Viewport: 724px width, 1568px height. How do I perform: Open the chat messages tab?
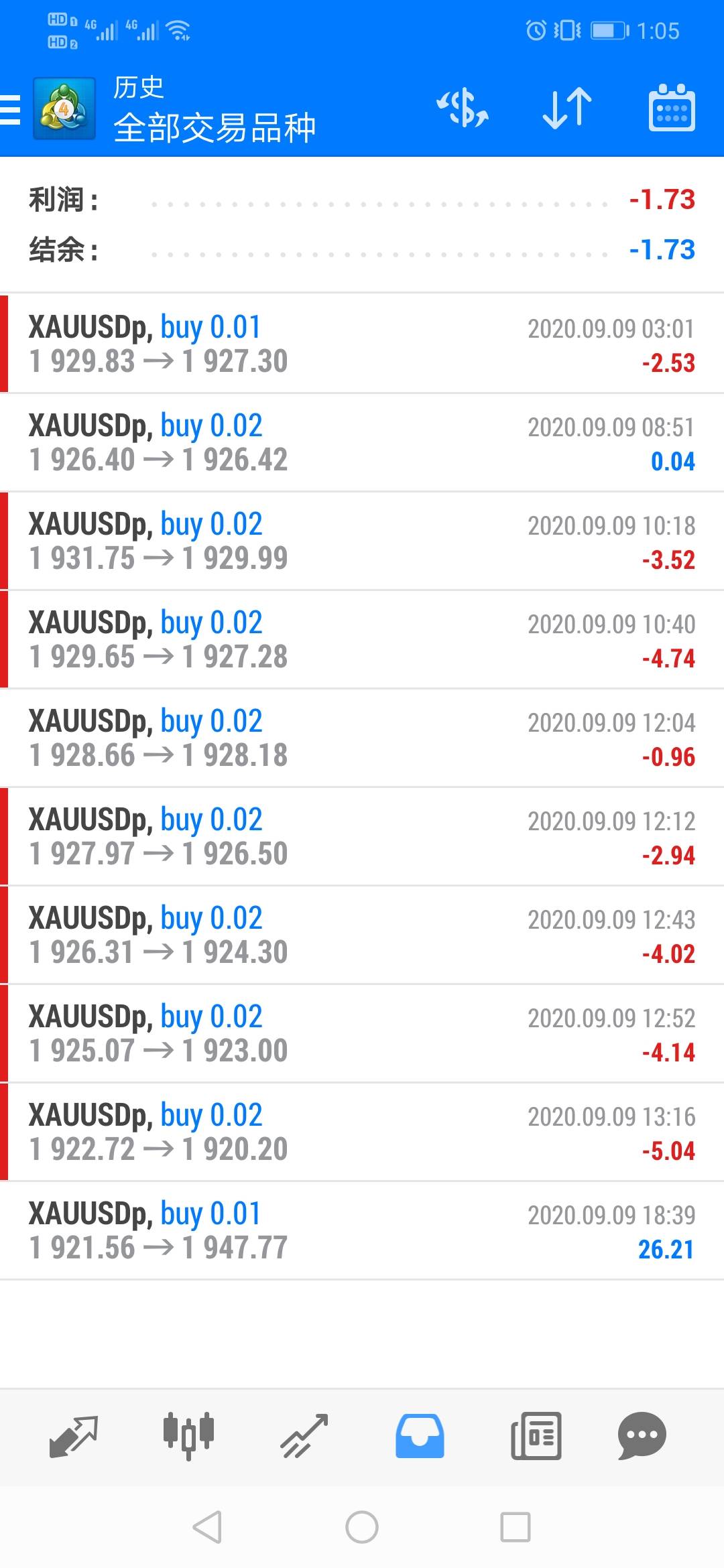point(642,1436)
